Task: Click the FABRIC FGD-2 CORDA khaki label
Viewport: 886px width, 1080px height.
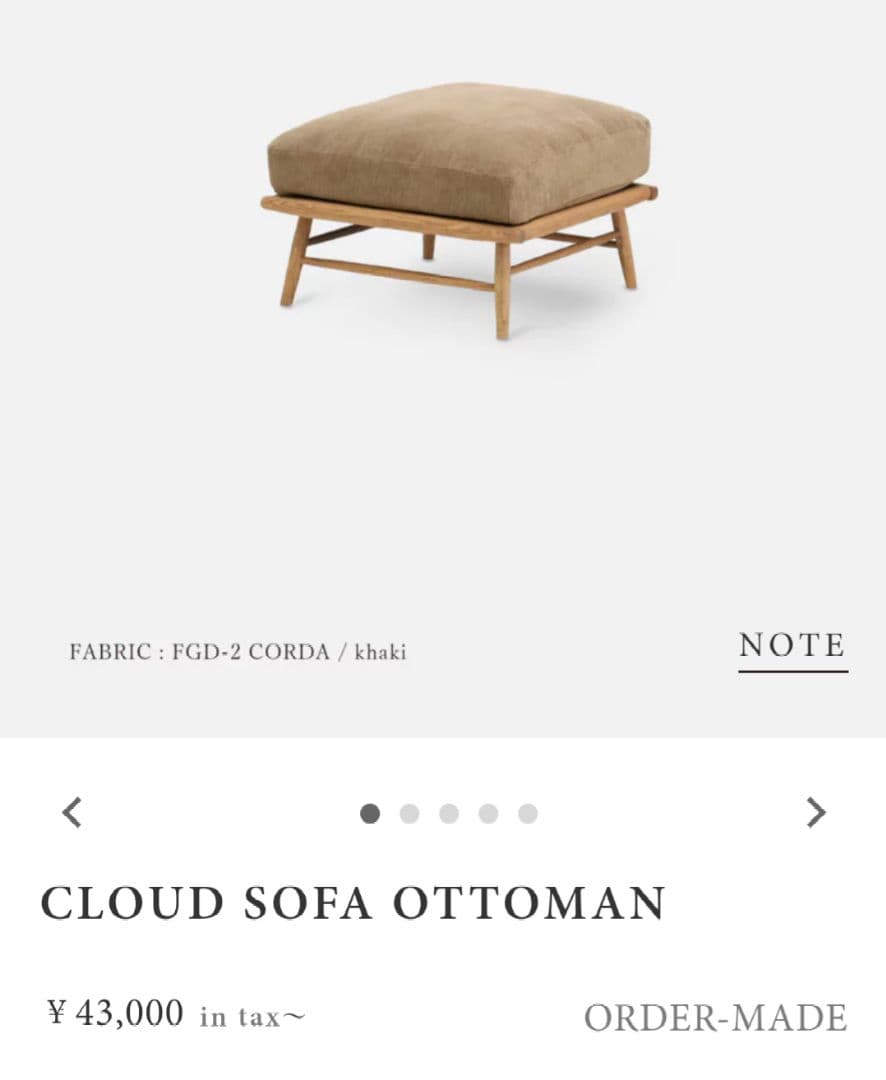Action: [239, 651]
